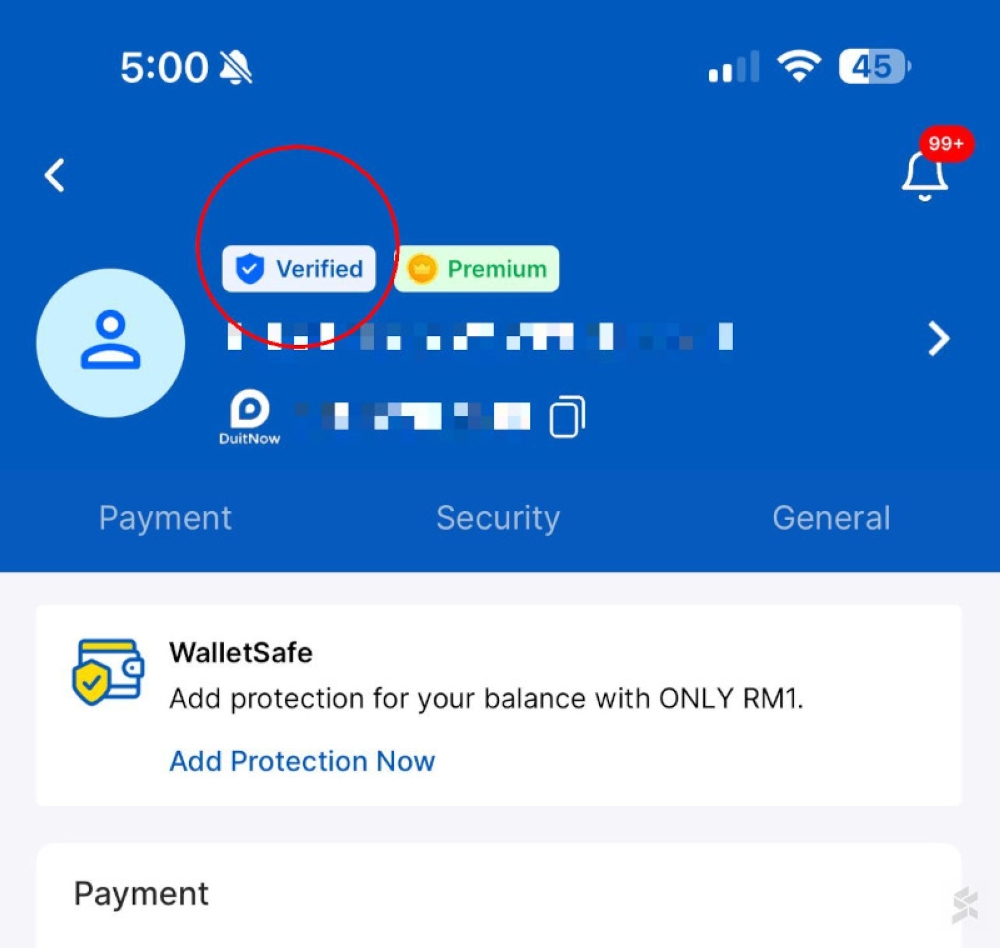Tap the Premium badge
The height and width of the screenshot is (948, 1000).
(x=477, y=269)
